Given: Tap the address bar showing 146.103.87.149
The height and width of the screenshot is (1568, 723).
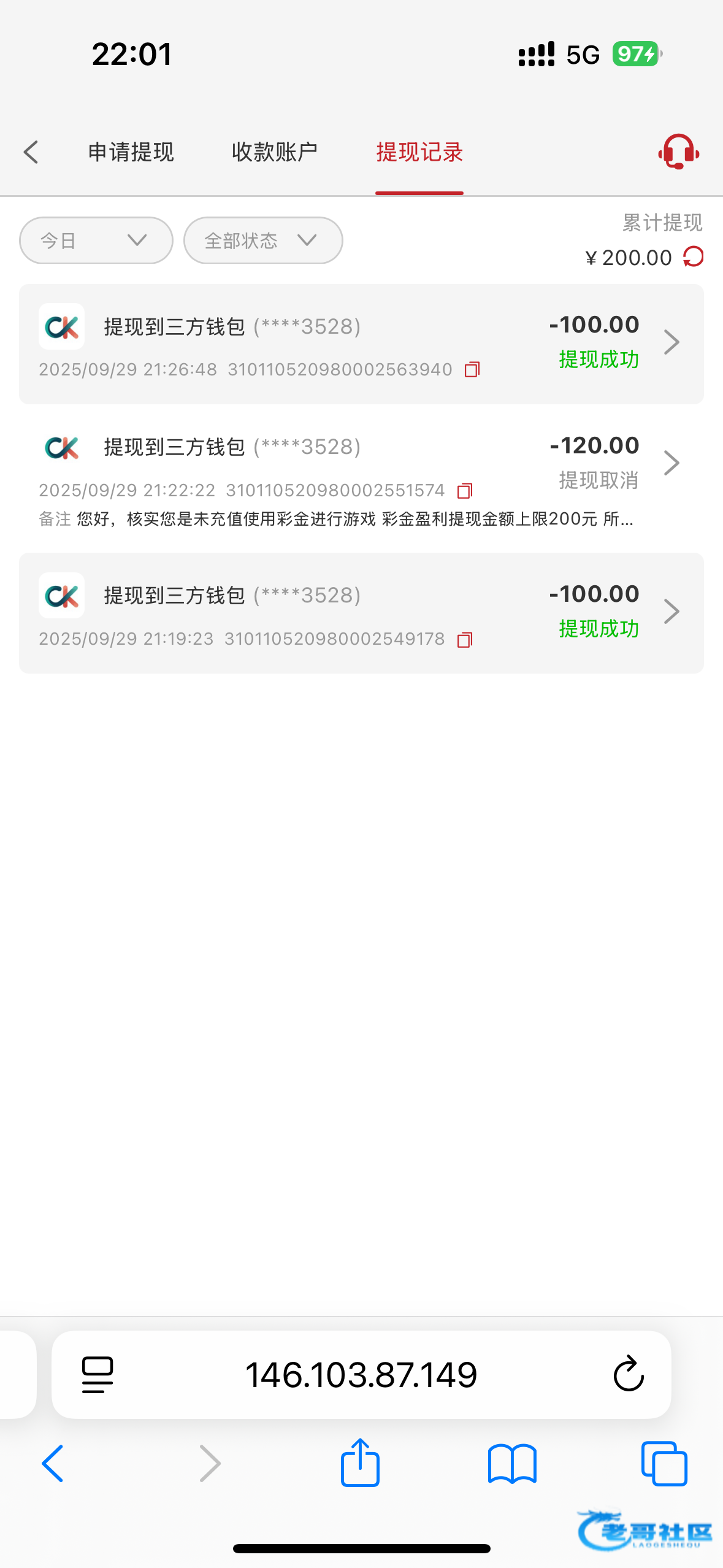Looking at the screenshot, I should [361, 1375].
